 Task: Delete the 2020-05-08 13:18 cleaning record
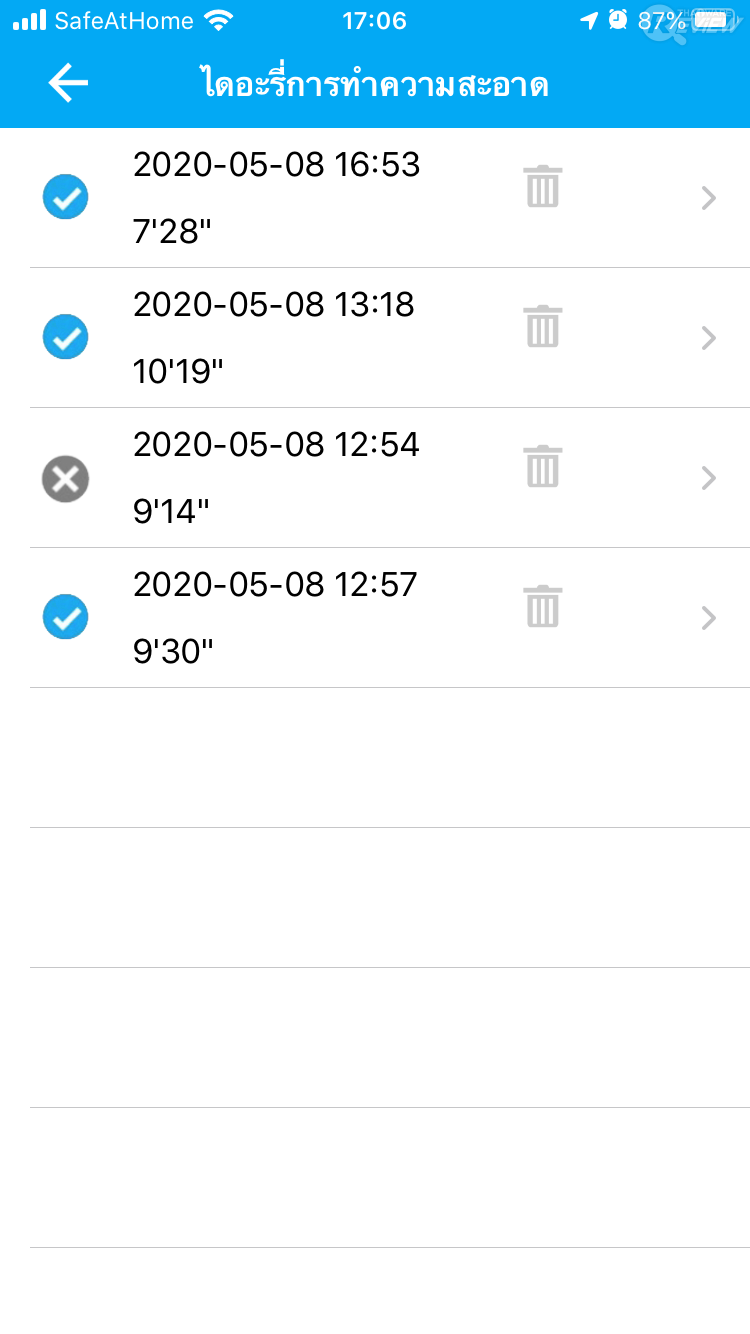tap(542, 327)
